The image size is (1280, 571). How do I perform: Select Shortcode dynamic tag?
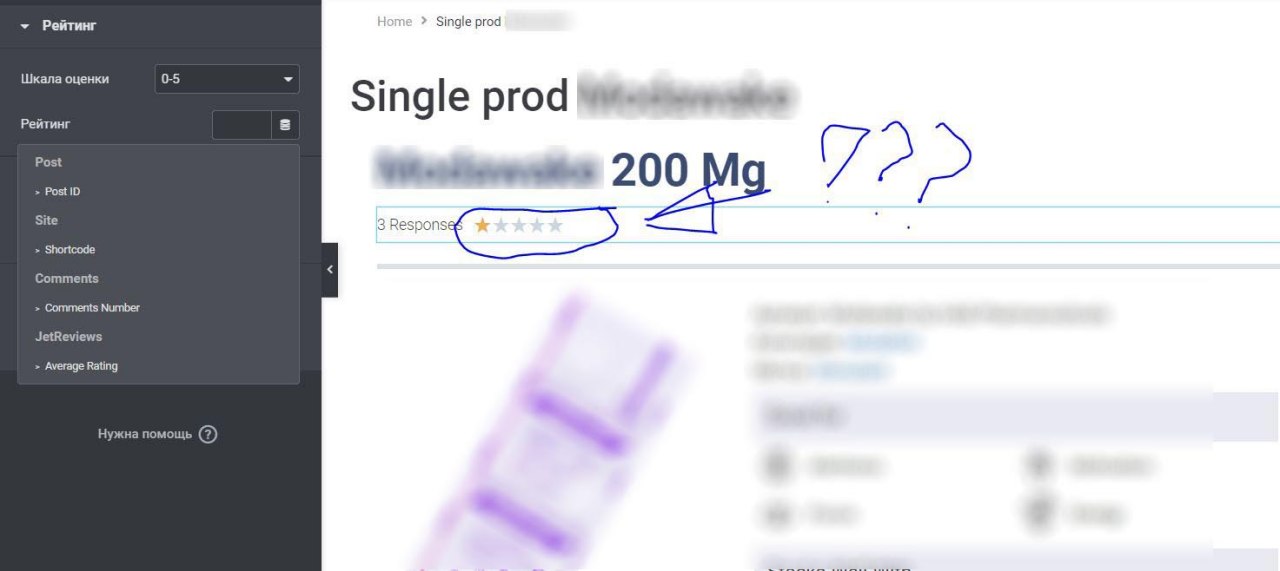click(x=70, y=250)
